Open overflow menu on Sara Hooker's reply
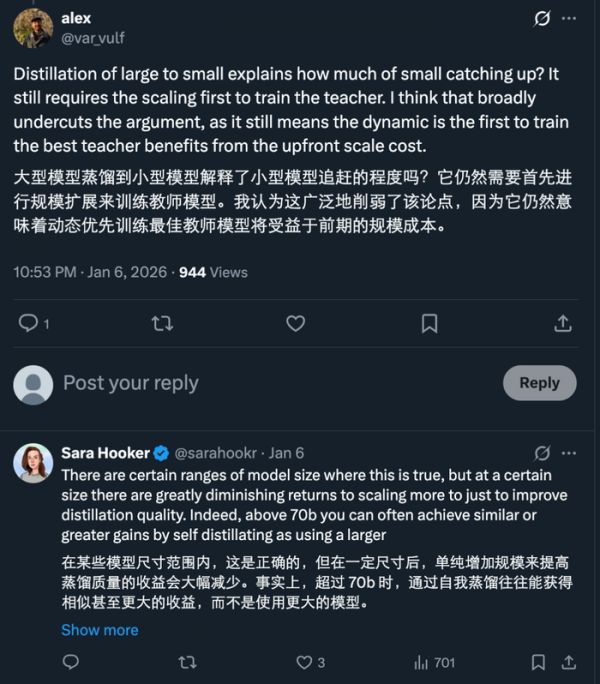The height and width of the screenshot is (684, 600). (569, 452)
